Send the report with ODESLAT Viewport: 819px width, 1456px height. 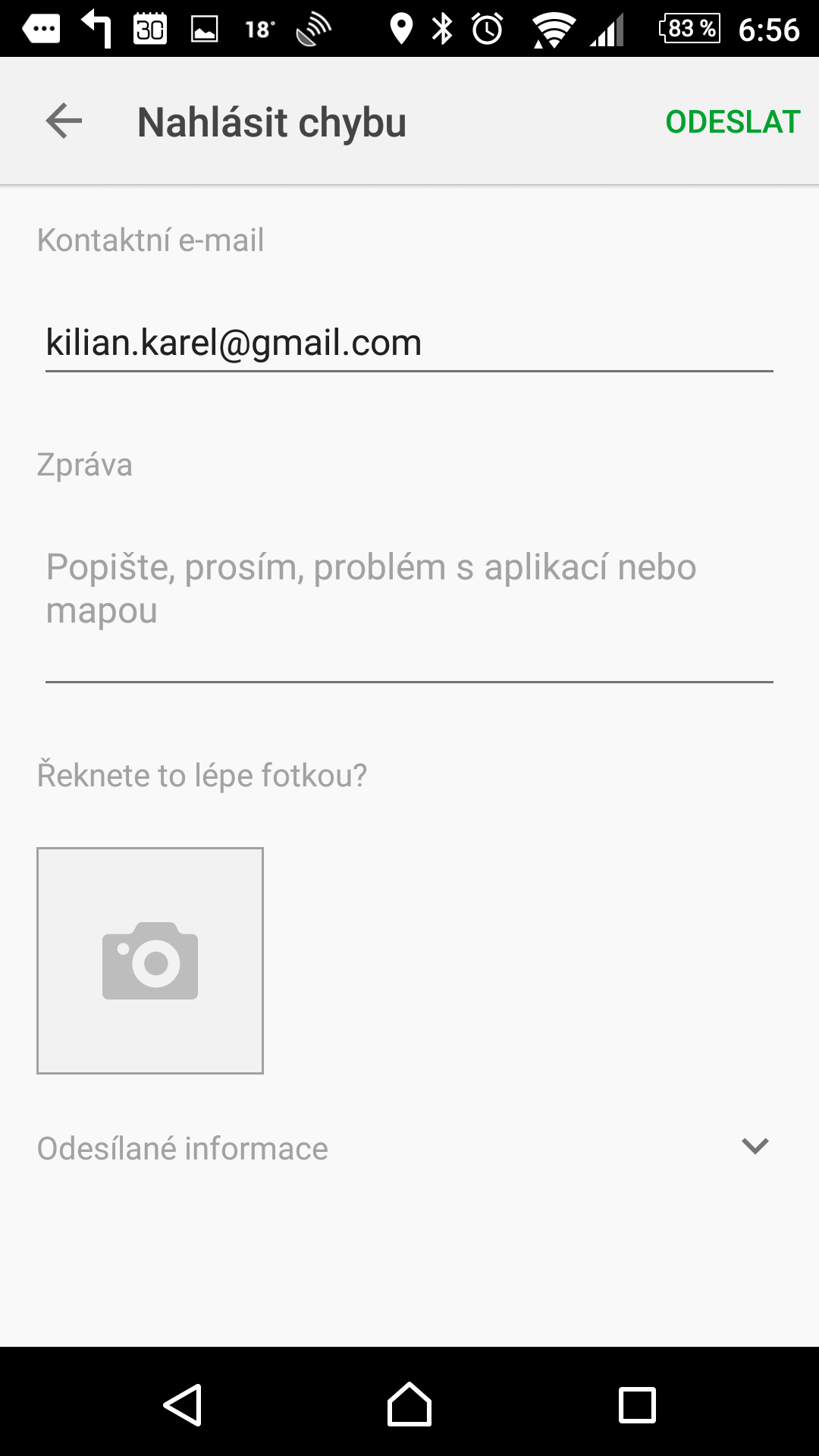(x=732, y=122)
